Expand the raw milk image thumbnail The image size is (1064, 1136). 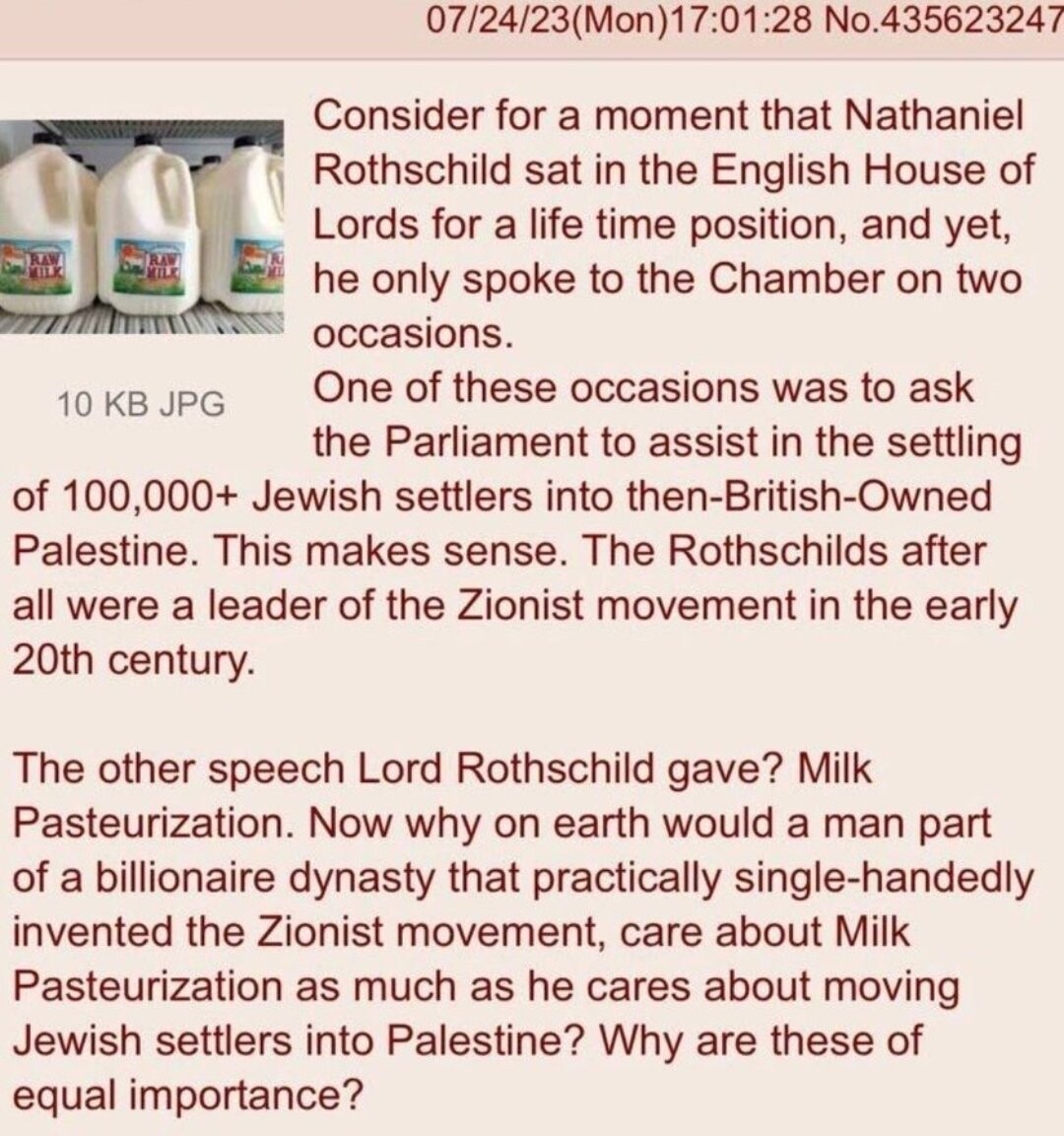tap(142, 228)
